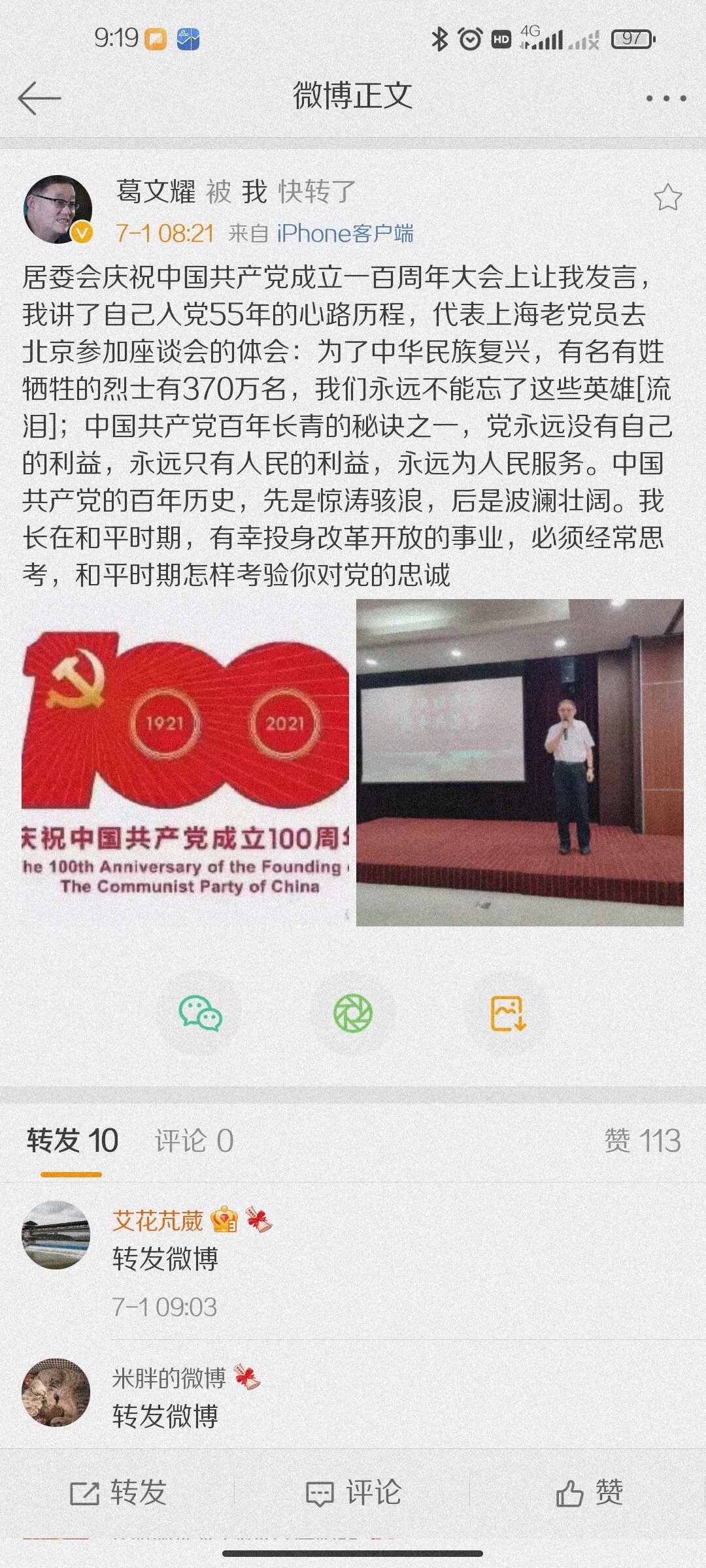Image resolution: width=706 pixels, height=1568 pixels.
Task: Repost using the bottom 转发 button
Action: (x=118, y=1493)
